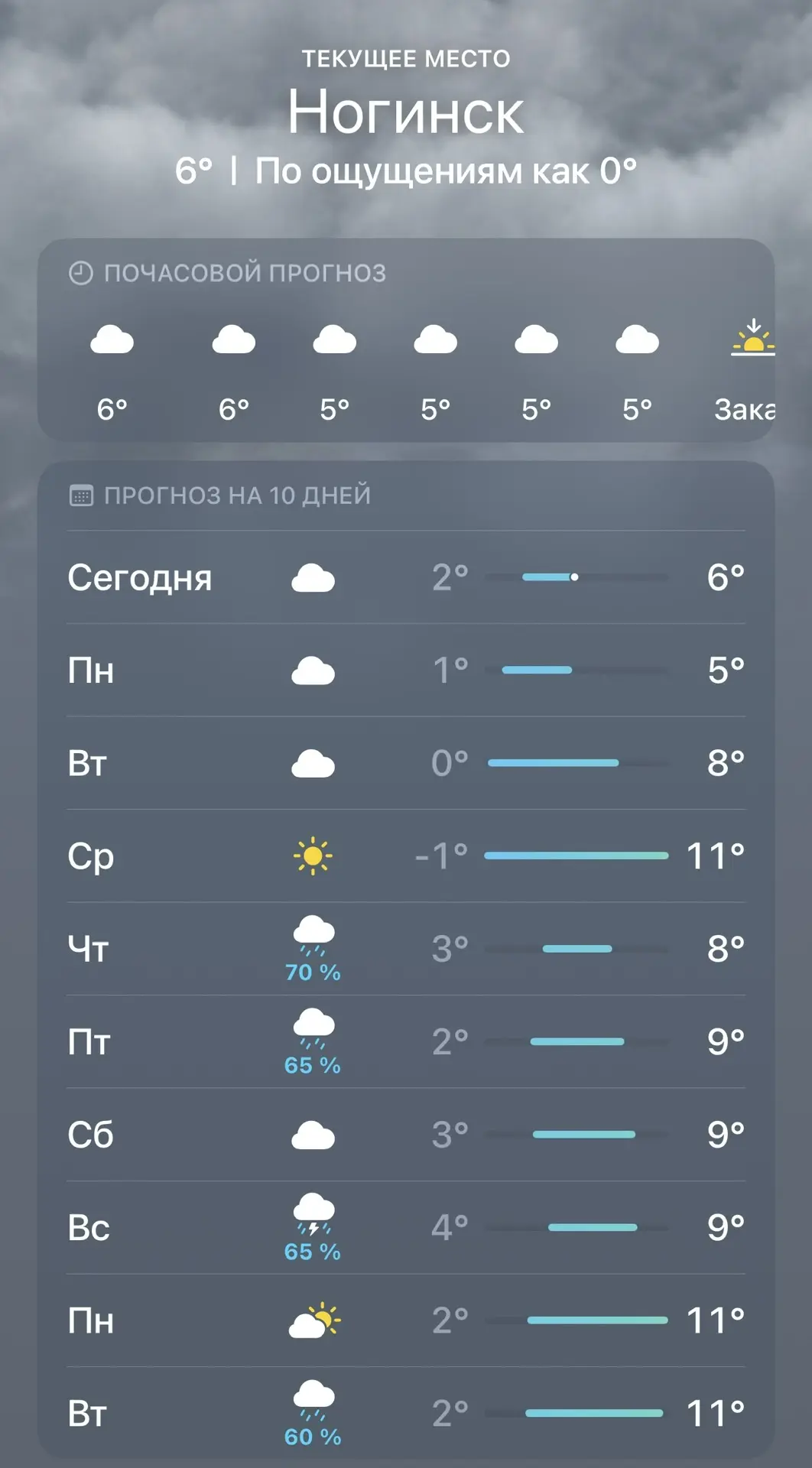This screenshot has height=1468, width=812.
Task: Open the hourly forecast card (Почасовой прогноз)
Action: [405, 340]
